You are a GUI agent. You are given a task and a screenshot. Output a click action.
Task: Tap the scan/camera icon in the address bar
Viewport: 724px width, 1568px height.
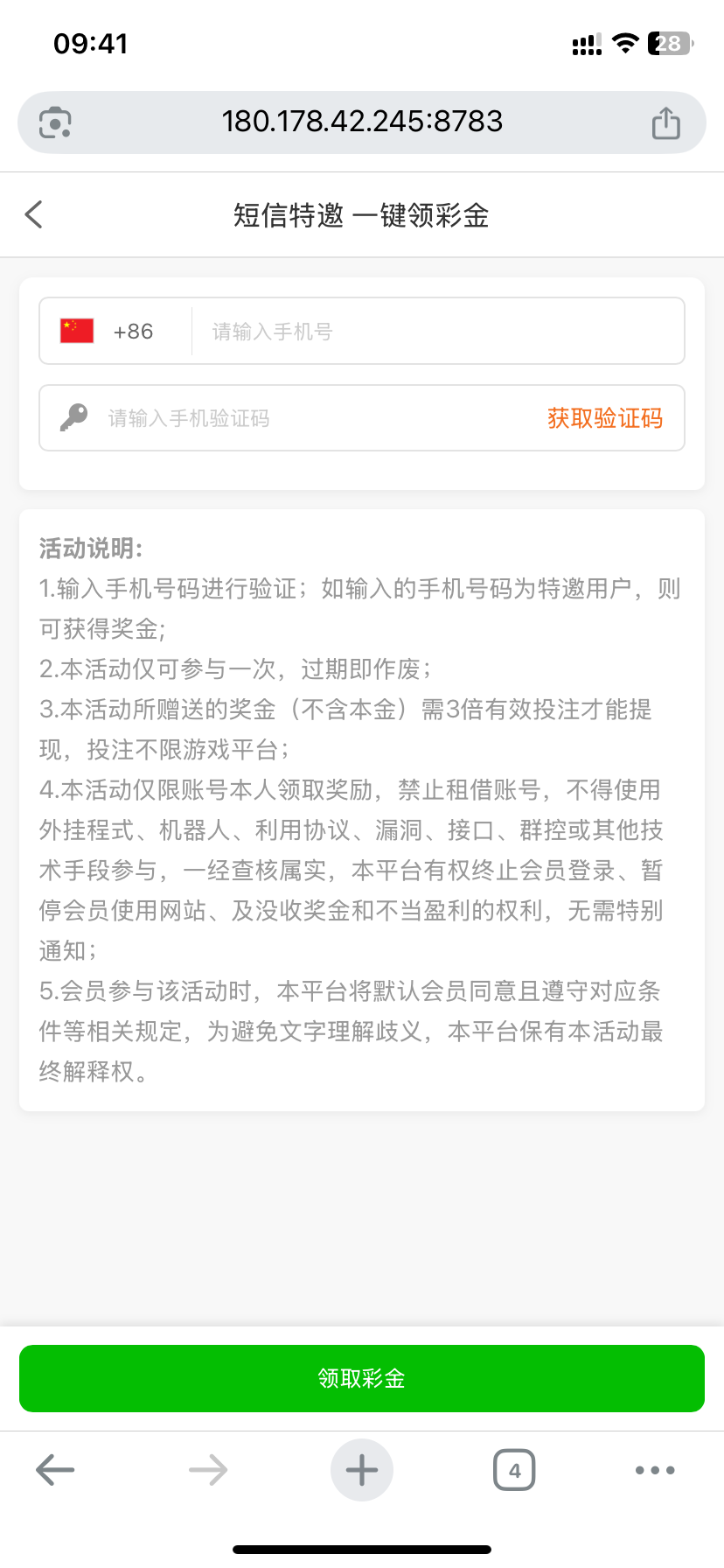click(x=54, y=122)
